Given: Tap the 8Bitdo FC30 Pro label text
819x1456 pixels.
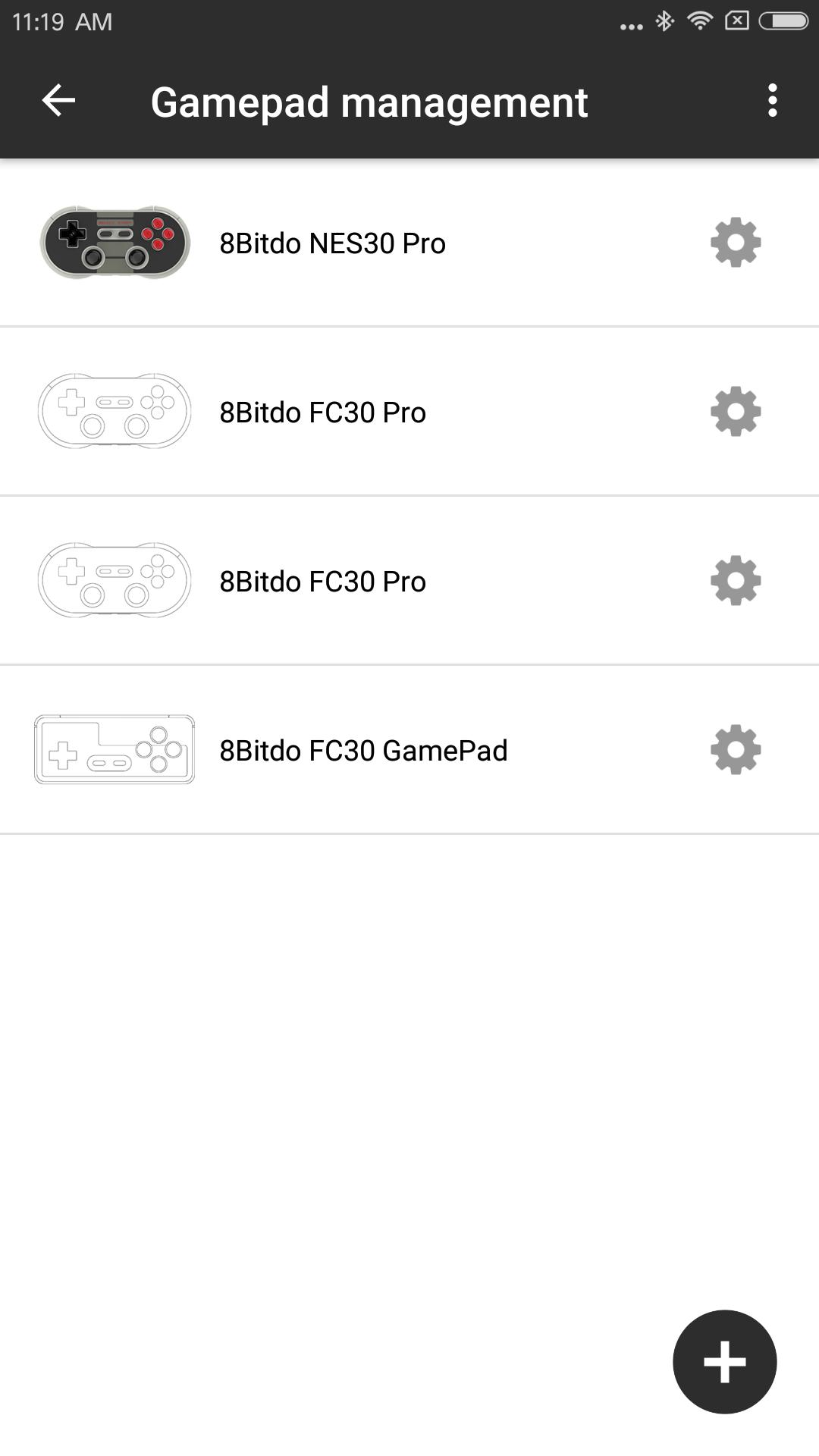Looking at the screenshot, I should 322,413.
